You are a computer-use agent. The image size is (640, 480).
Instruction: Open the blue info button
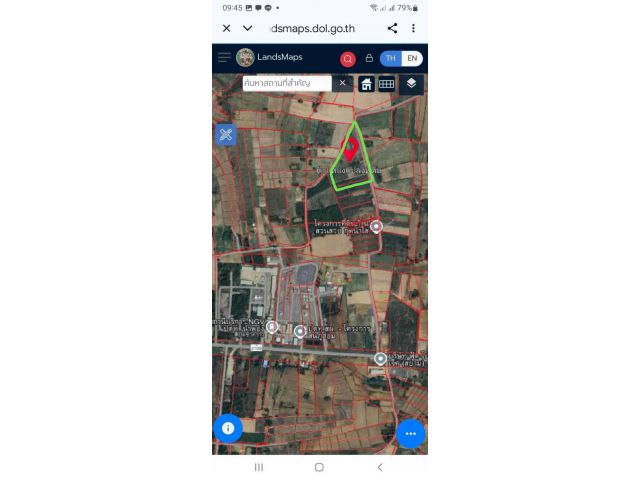(228, 428)
